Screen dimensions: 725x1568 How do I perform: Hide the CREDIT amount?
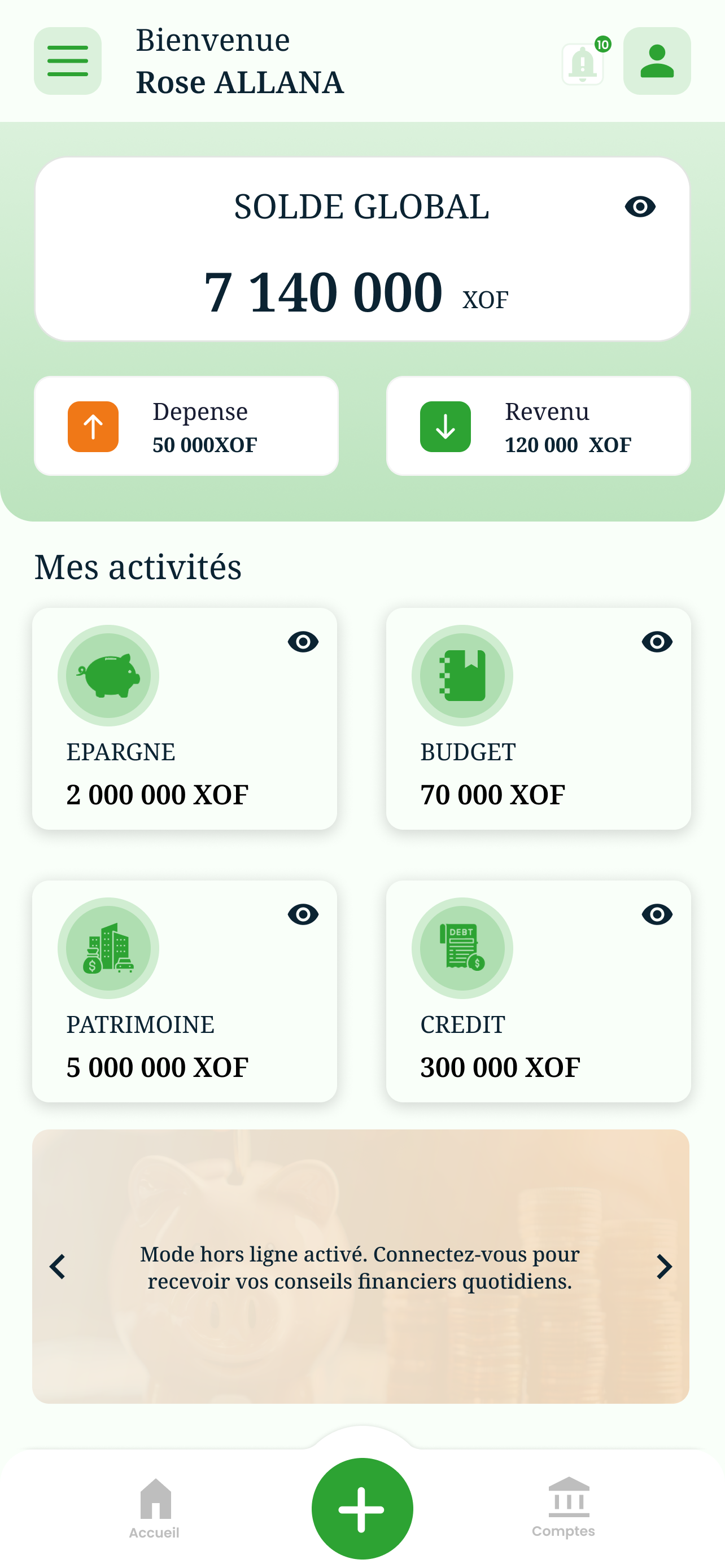pos(657,914)
